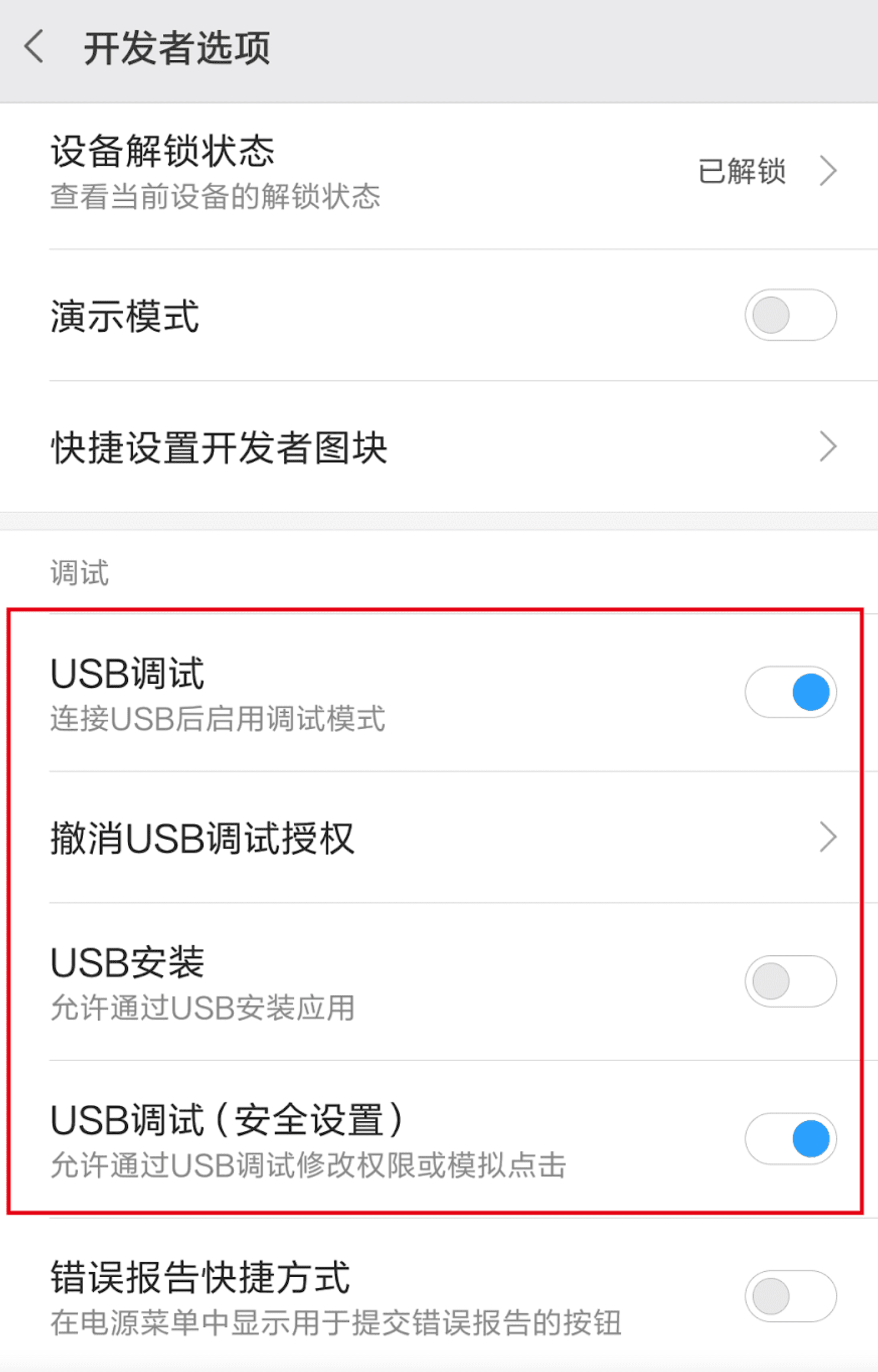Tap the 开发者选项 title
The height and width of the screenshot is (1372, 878).
[x=176, y=47]
